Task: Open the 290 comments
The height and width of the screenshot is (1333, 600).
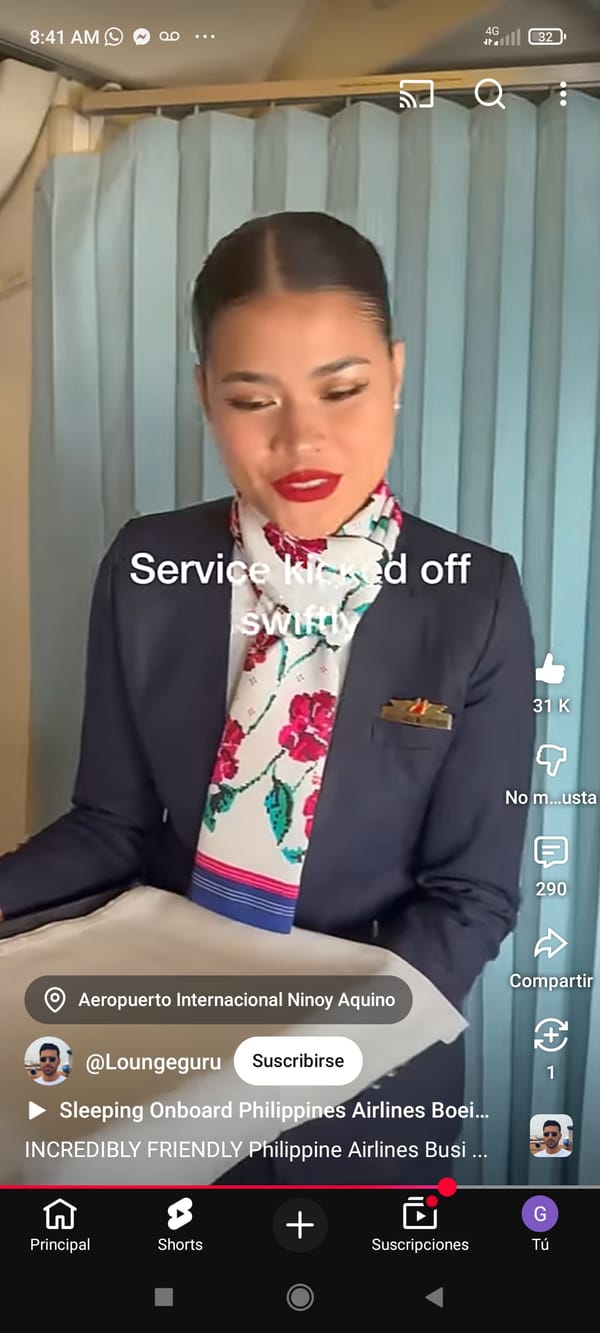Action: click(550, 853)
